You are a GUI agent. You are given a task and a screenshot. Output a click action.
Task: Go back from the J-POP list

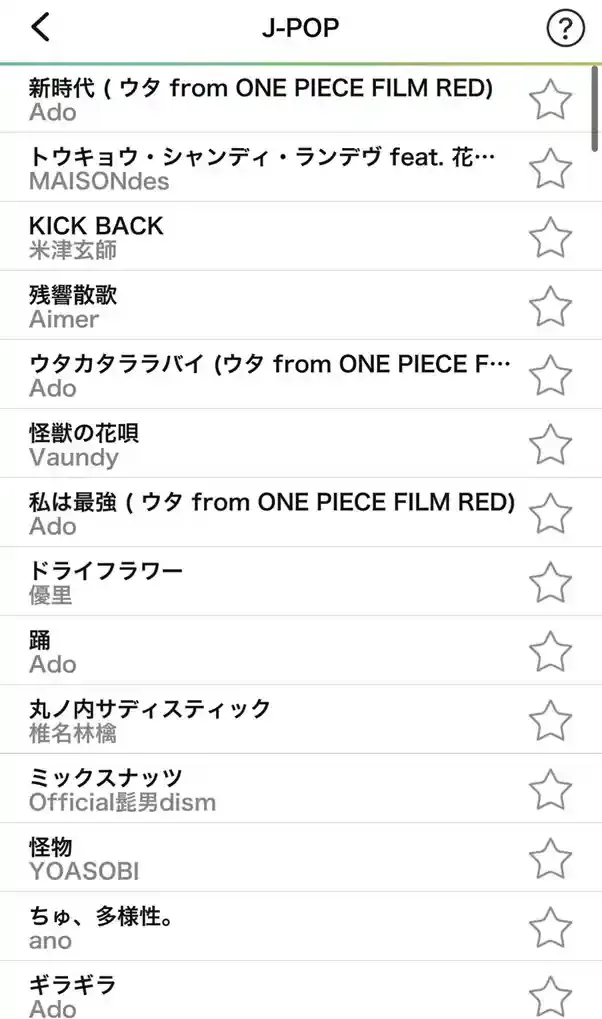tap(40, 28)
